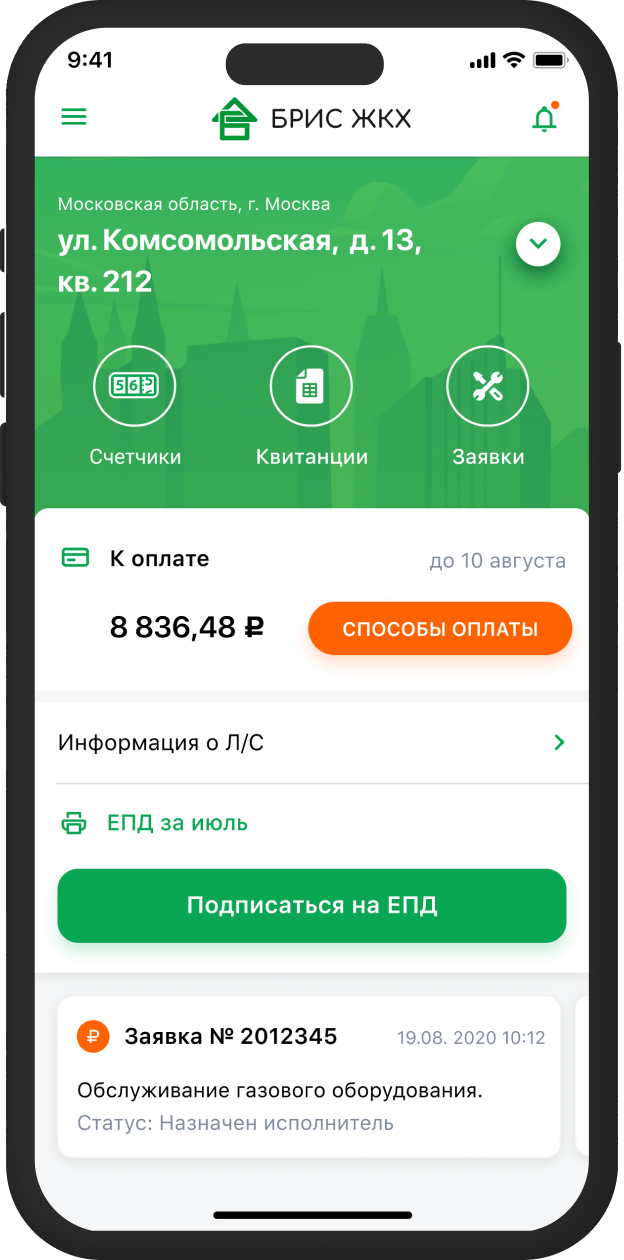Tap Подписаться на ЕПД button
The image size is (624, 1260).
pos(311,906)
